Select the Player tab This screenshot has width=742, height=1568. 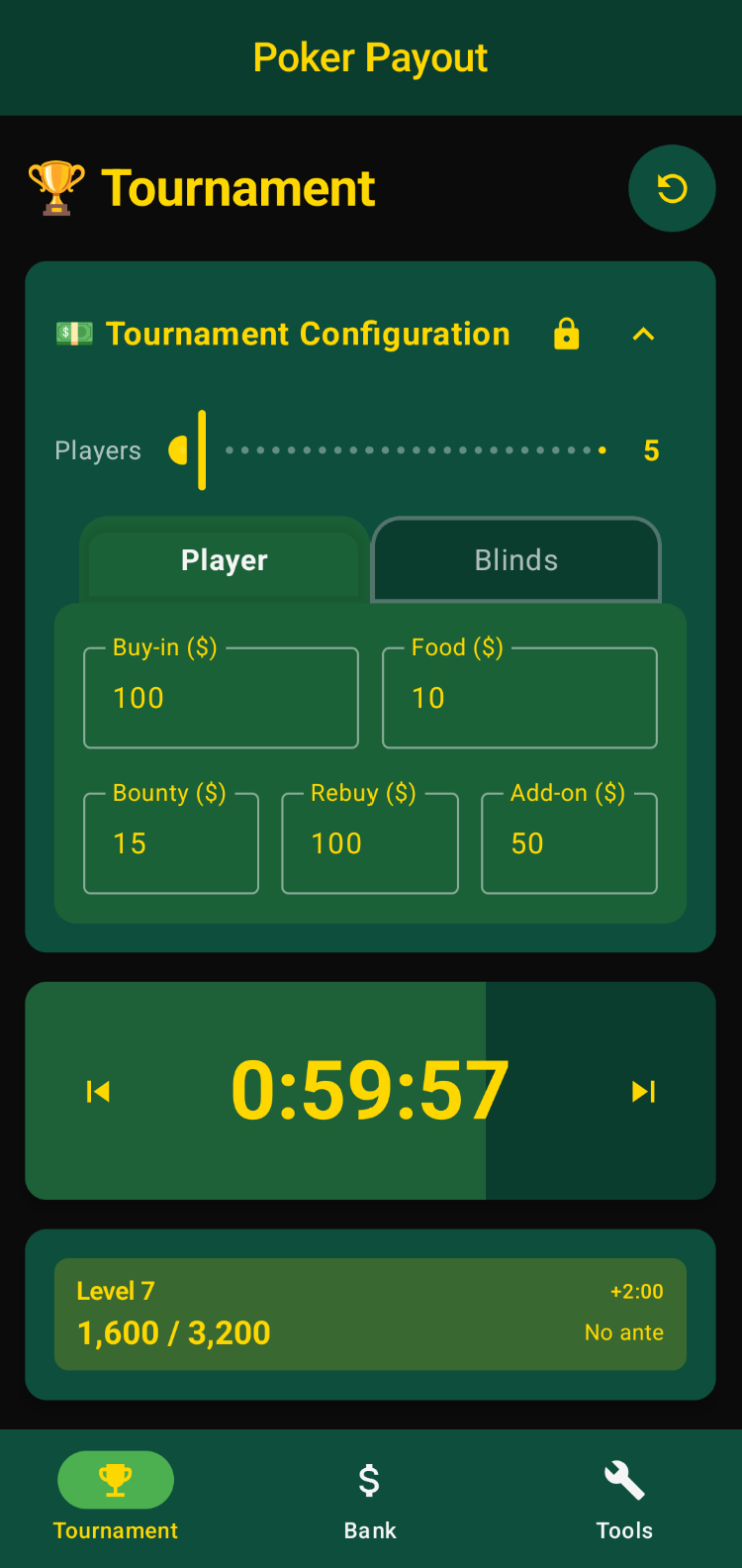[224, 560]
